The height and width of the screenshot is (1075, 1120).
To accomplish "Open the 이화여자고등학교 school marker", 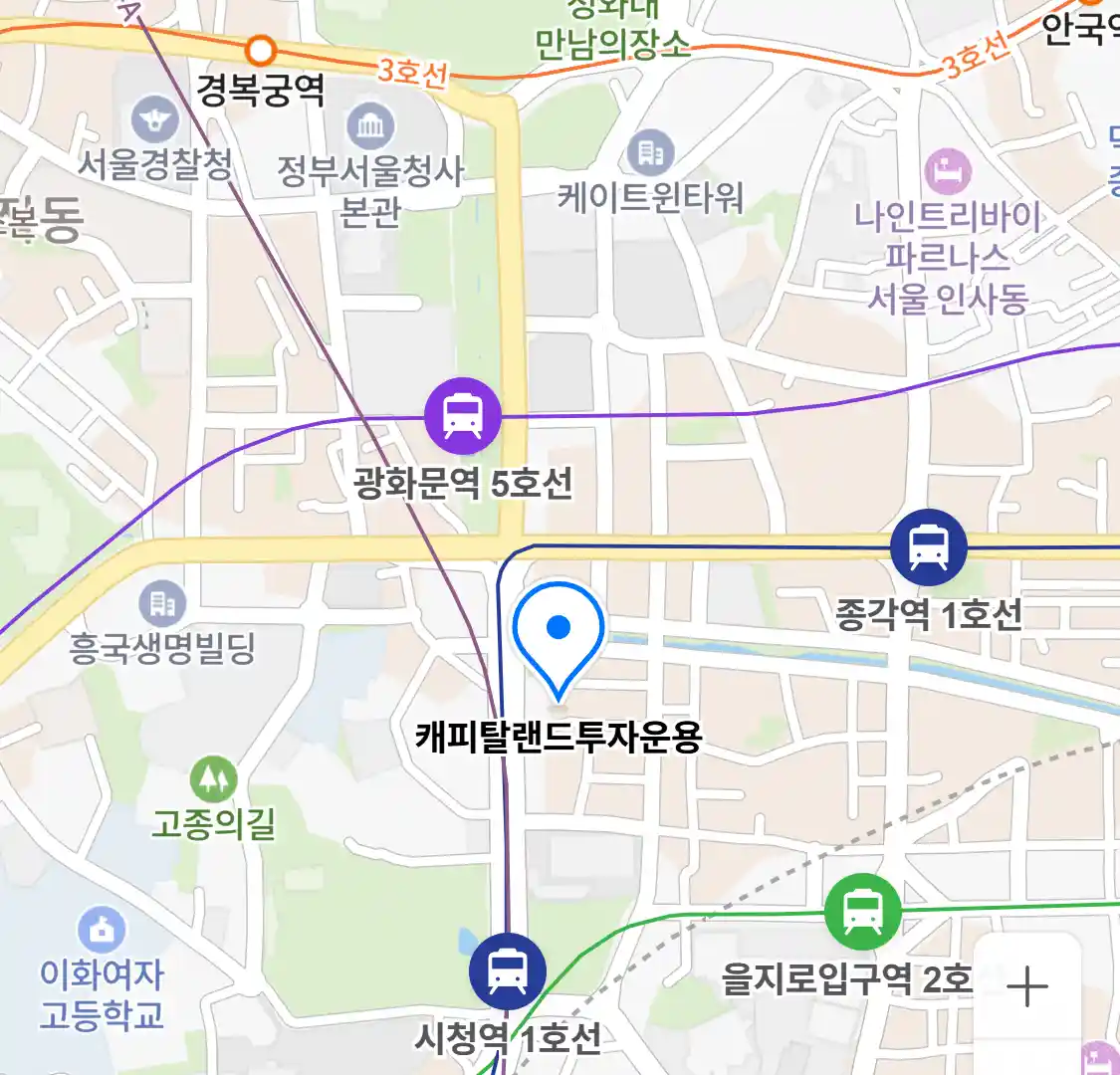I will 102,932.
